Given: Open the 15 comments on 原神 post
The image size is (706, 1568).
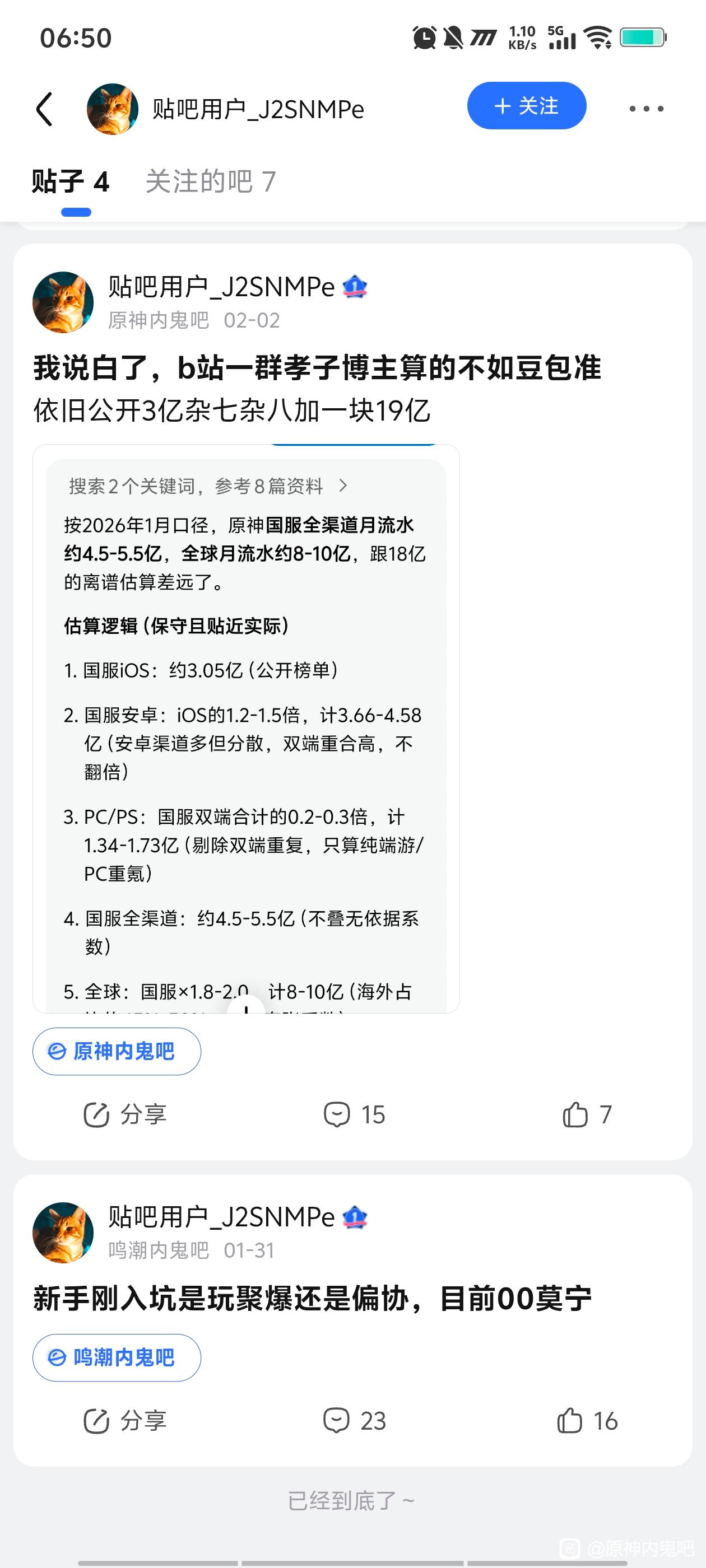Looking at the screenshot, I should point(354,1114).
